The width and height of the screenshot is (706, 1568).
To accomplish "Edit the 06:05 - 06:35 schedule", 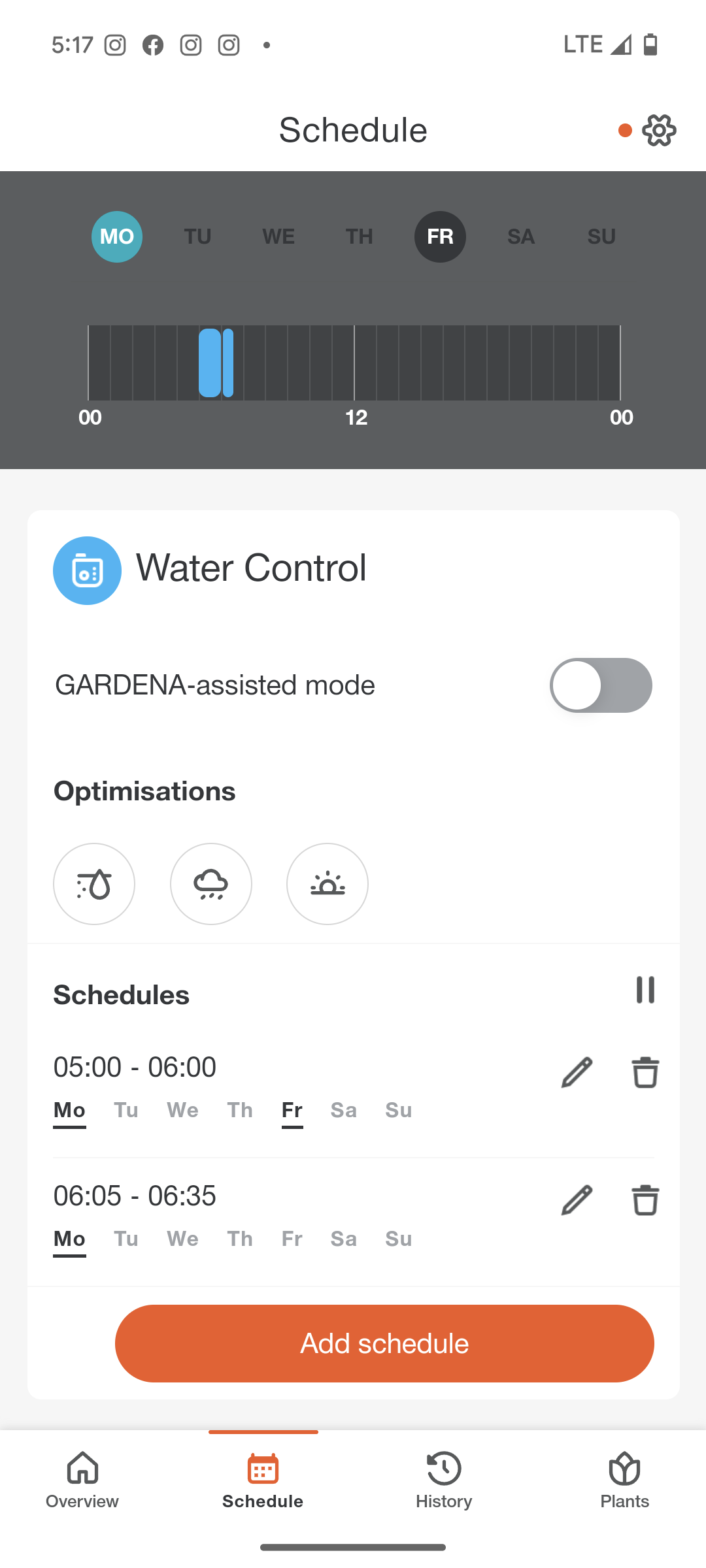I will coord(577,1200).
